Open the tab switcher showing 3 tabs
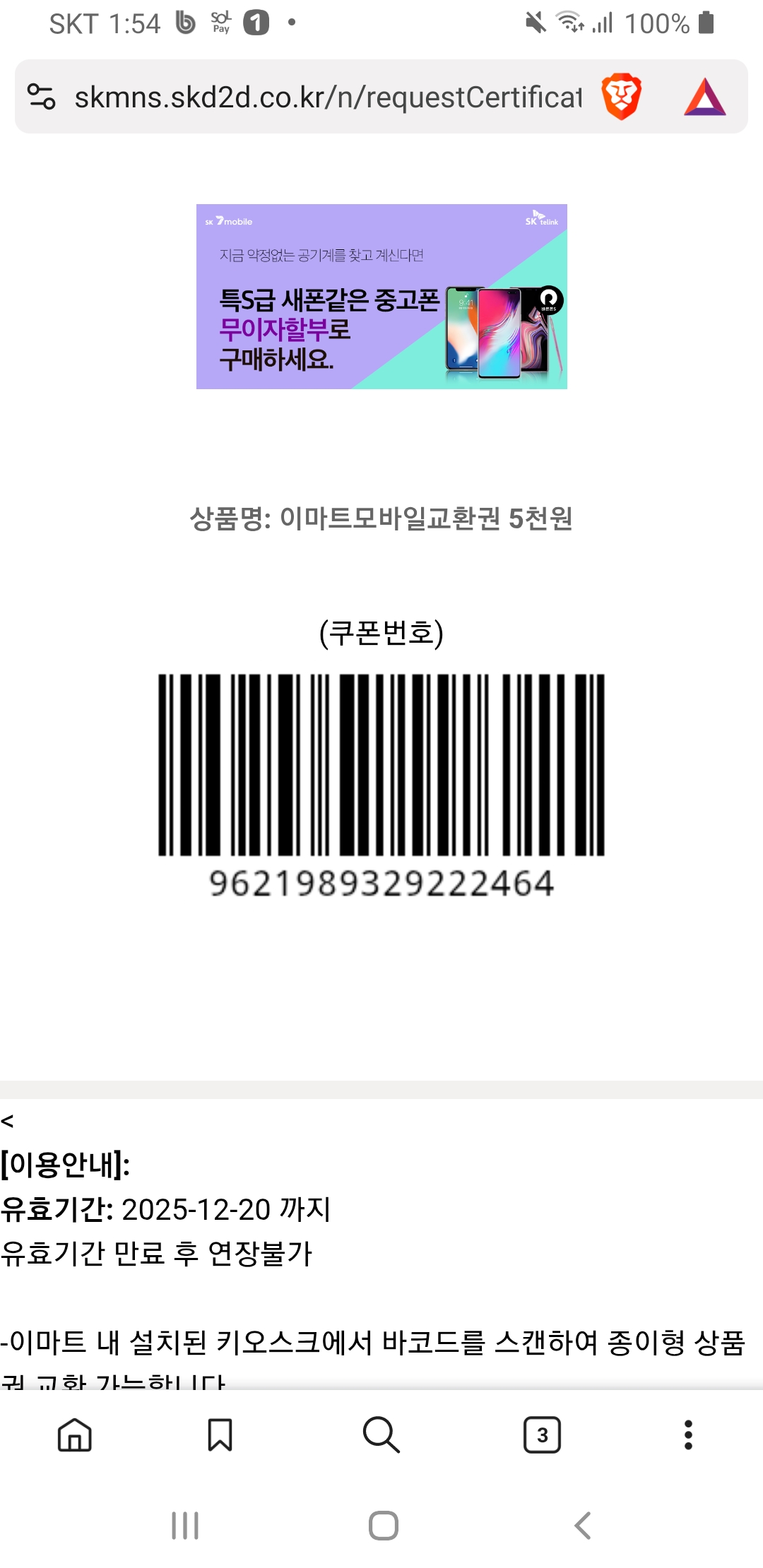 coord(543,1435)
